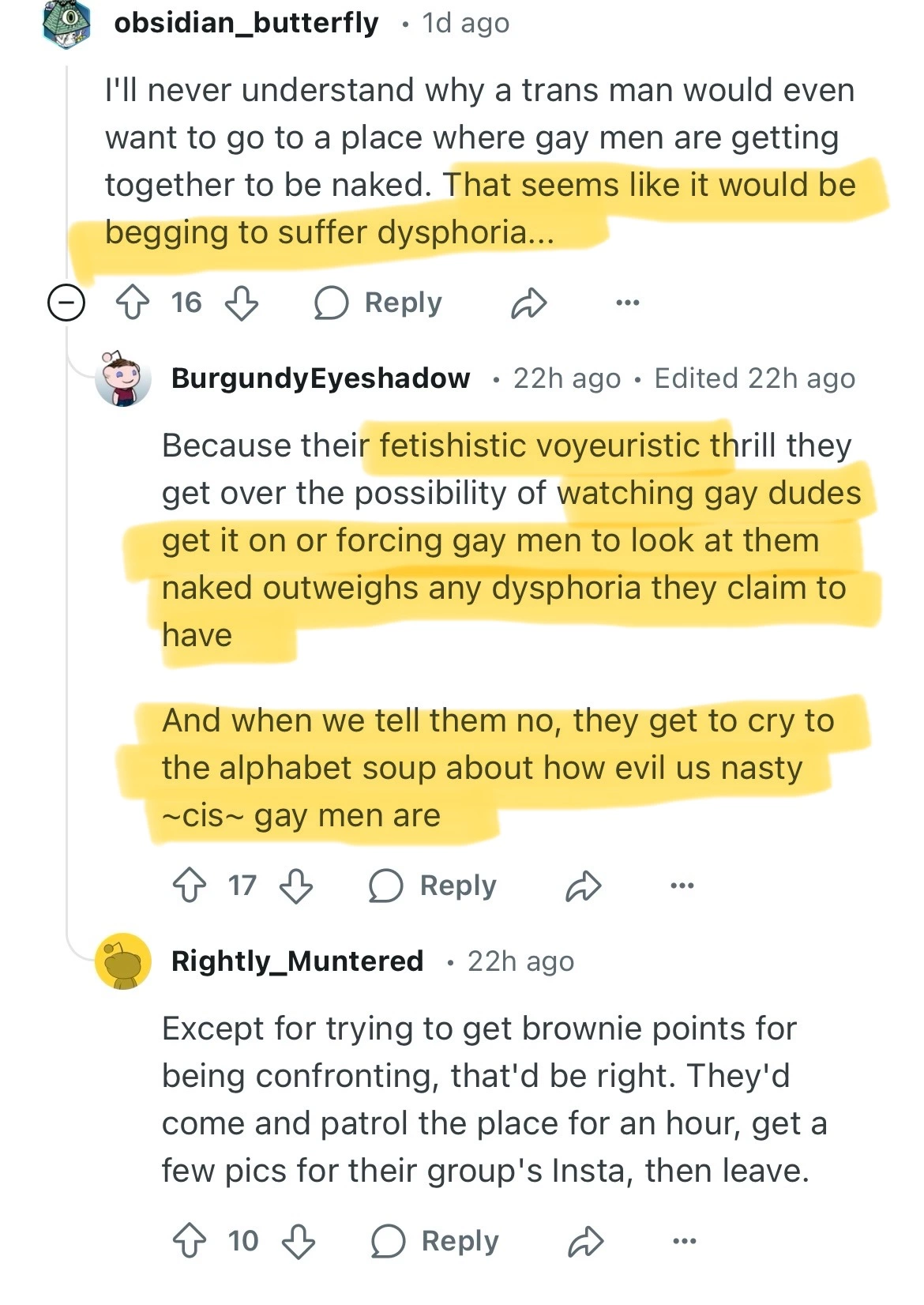The height and width of the screenshot is (1305, 924).
Task: Open more options on Rightly_Muntered's comment
Action: tap(683, 1241)
